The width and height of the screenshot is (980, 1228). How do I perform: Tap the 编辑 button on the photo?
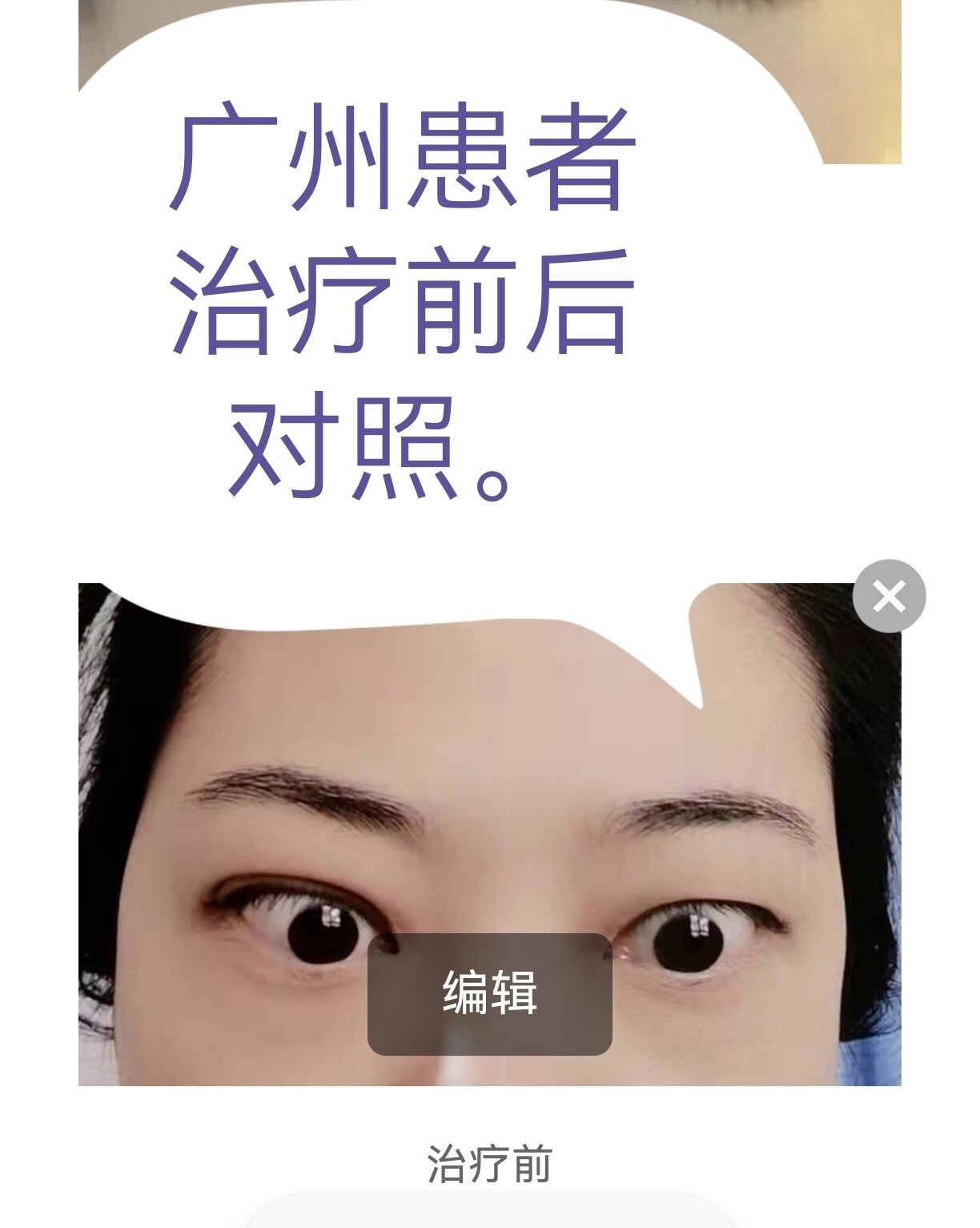489,993
